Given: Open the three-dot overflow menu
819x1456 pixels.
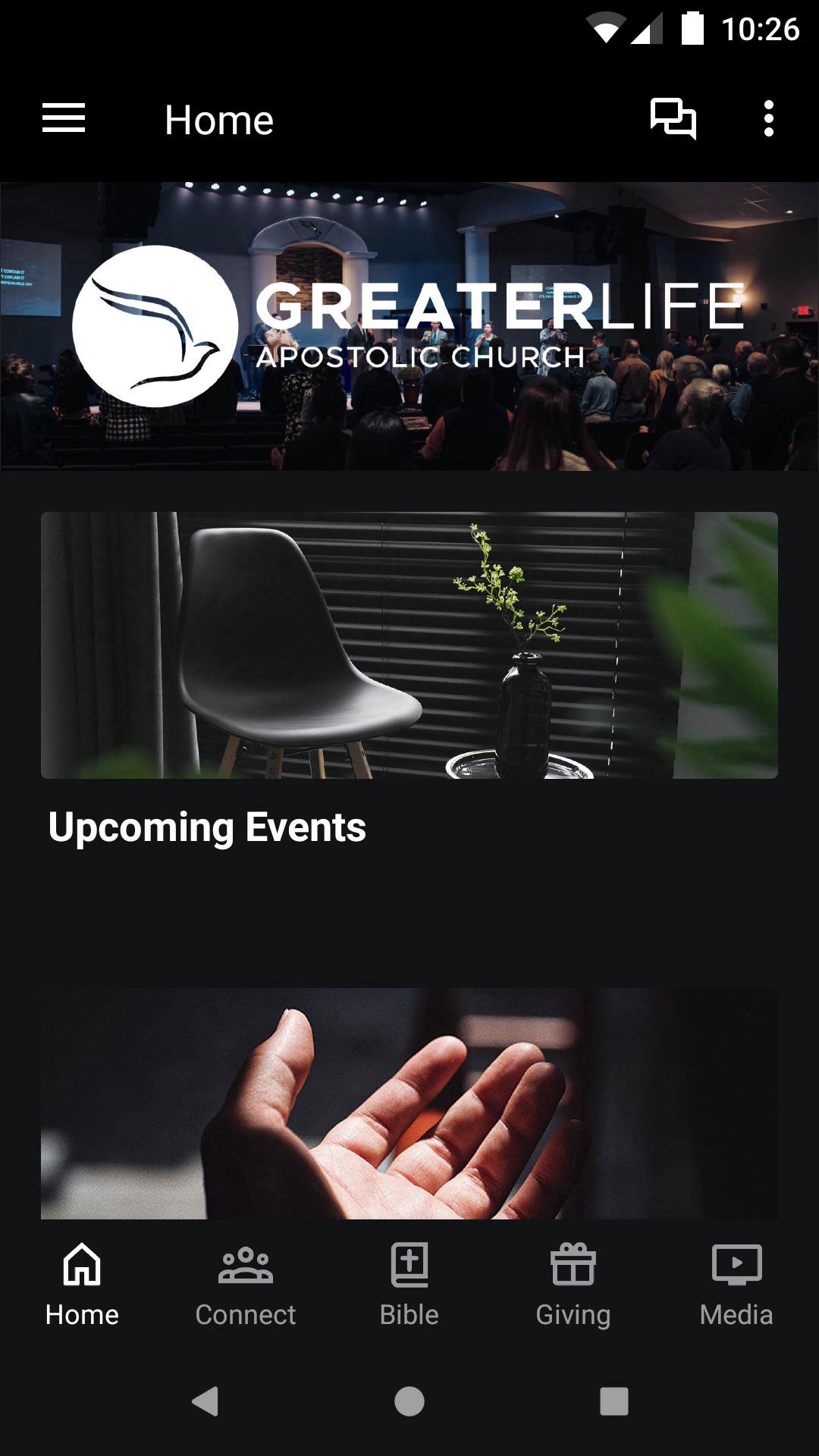Looking at the screenshot, I should (x=768, y=119).
